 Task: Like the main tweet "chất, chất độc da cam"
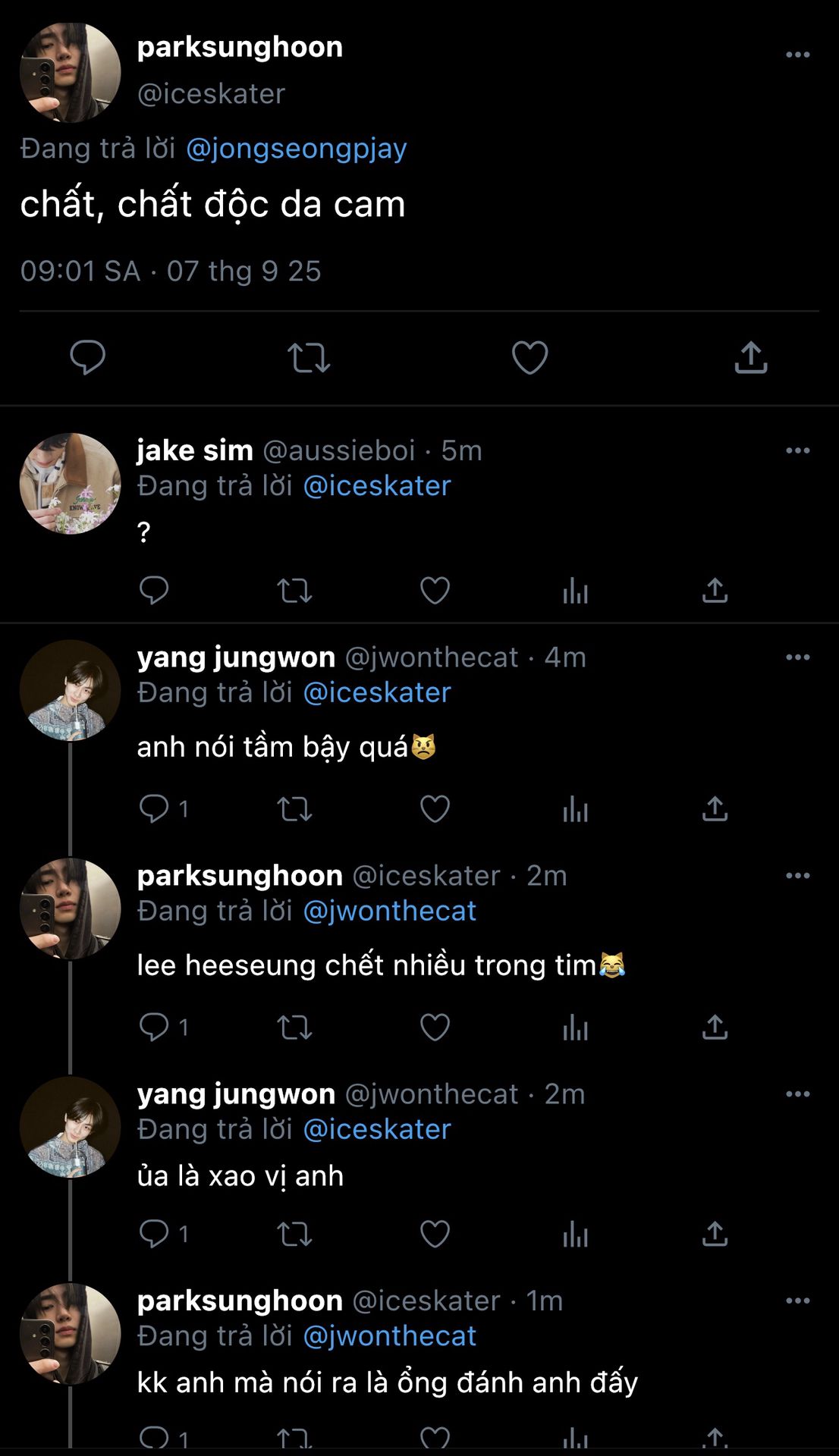(529, 357)
